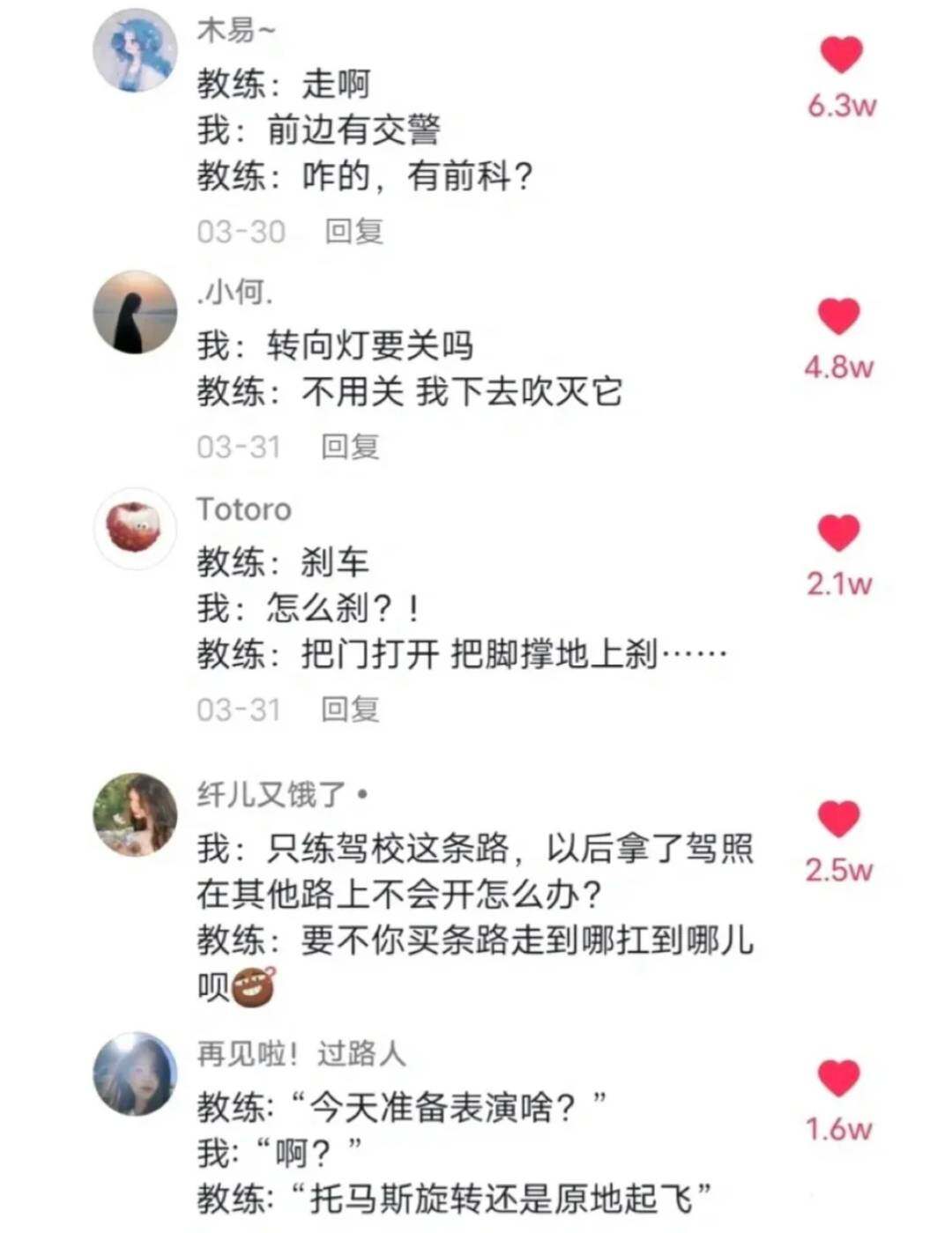
Task: Open 木易~'s profile avatar
Action: tap(136, 50)
